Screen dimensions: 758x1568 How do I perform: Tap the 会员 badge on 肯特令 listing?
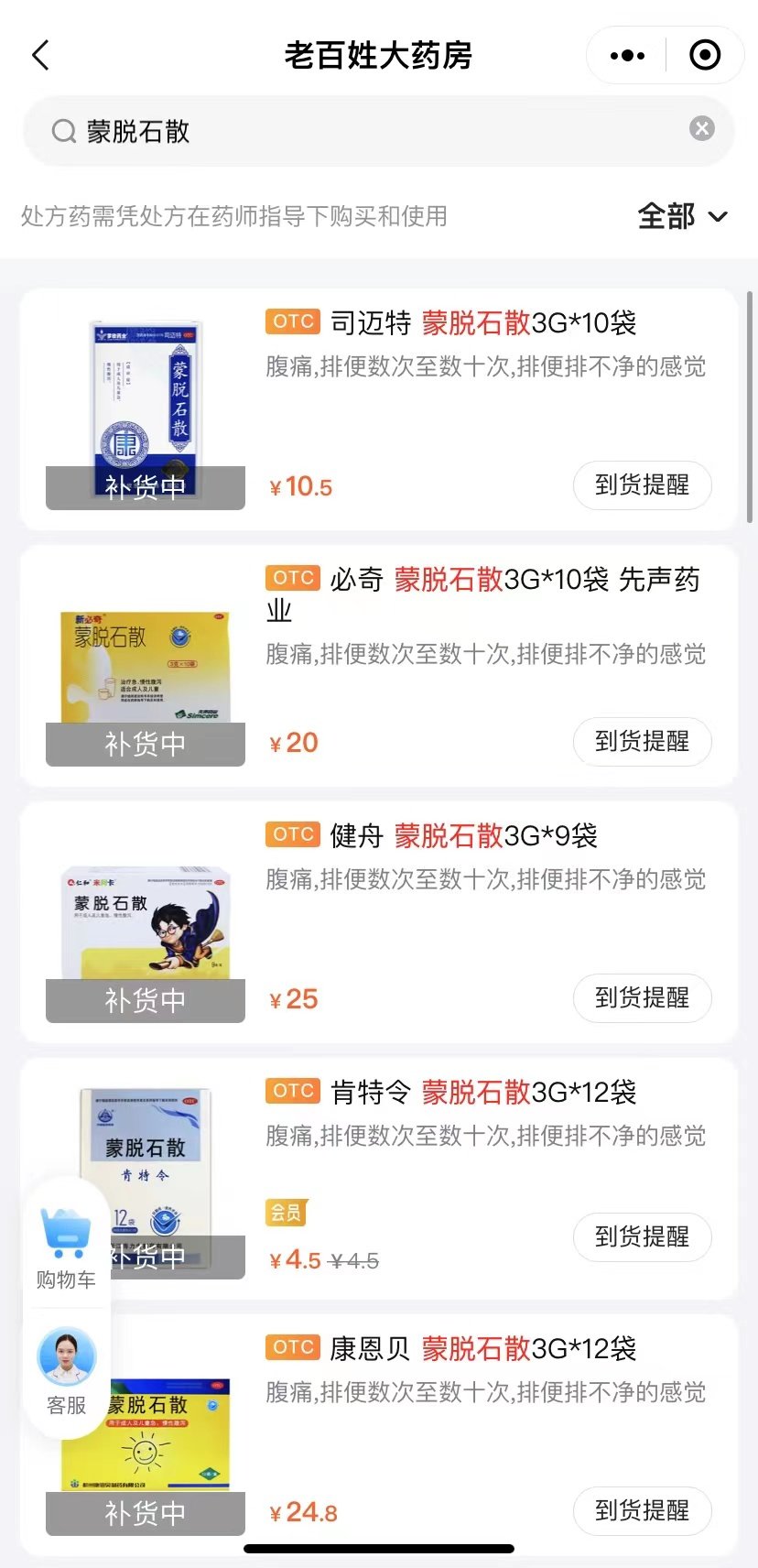pyautogui.click(x=285, y=1213)
